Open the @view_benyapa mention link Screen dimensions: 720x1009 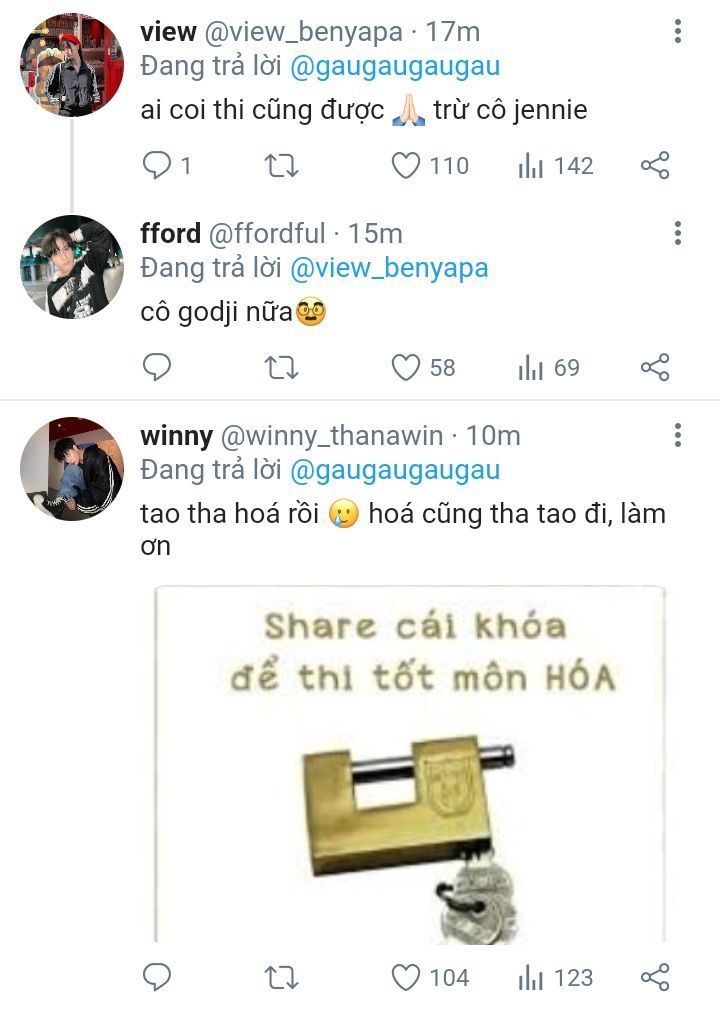coord(389,268)
